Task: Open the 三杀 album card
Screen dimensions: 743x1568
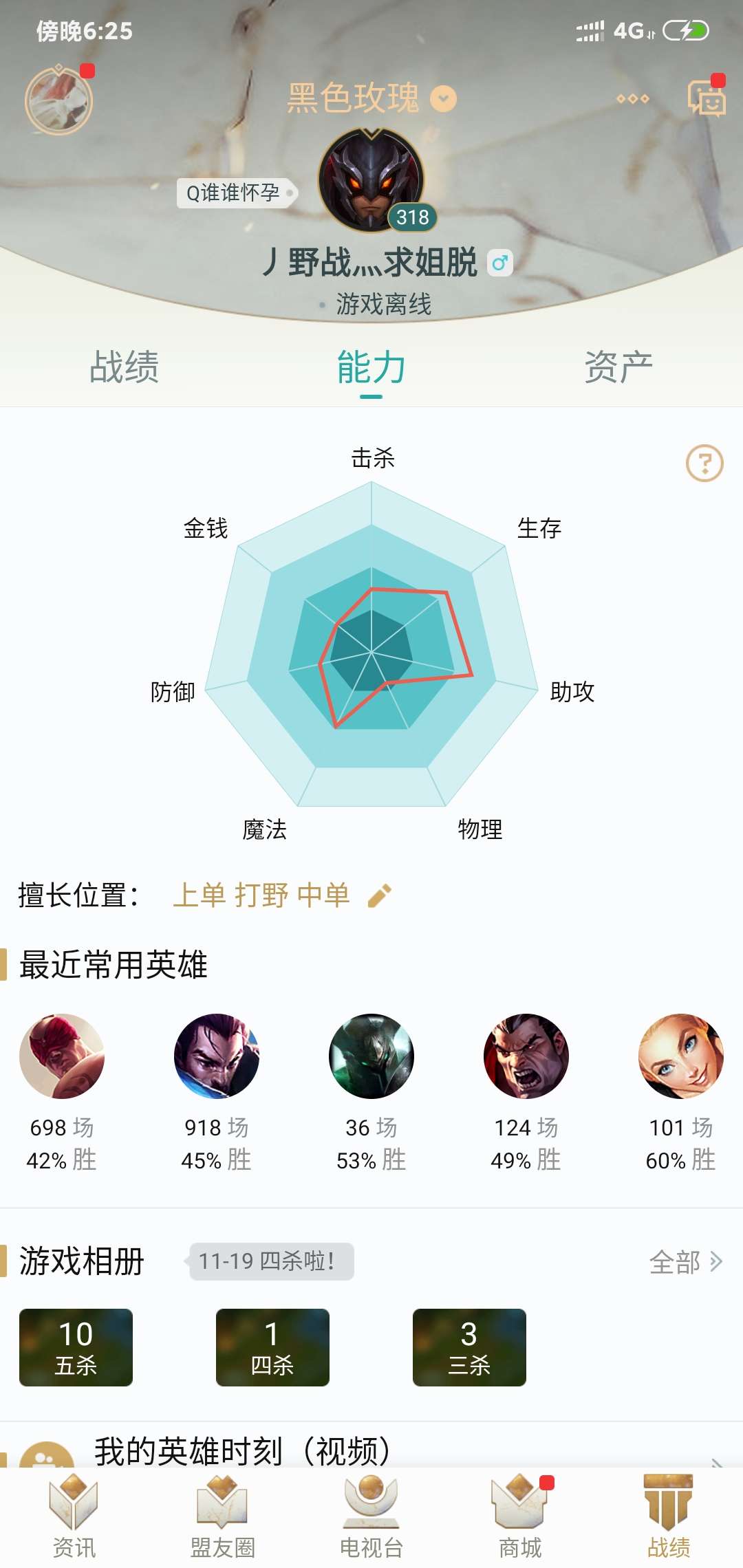Action: click(469, 1347)
